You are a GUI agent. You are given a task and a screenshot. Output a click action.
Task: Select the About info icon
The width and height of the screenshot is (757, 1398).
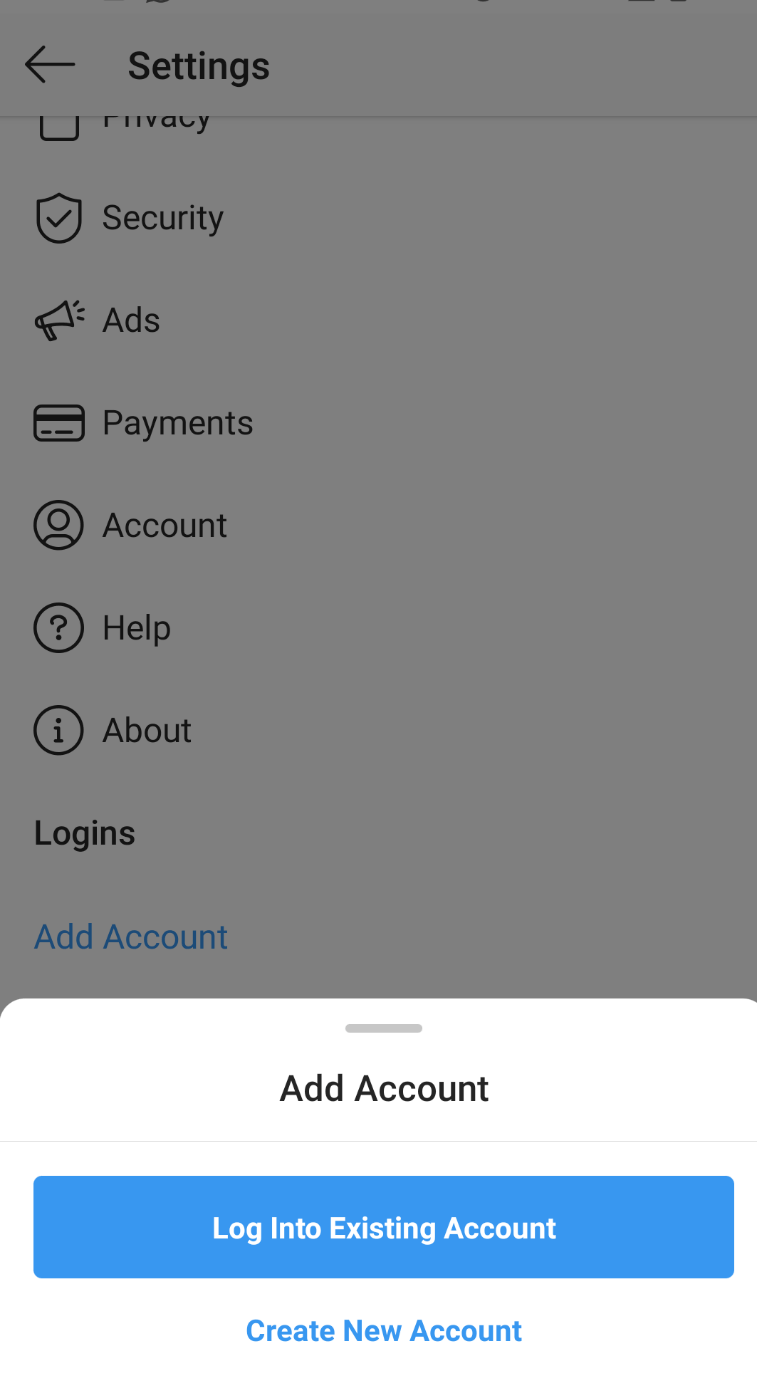[x=59, y=730]
